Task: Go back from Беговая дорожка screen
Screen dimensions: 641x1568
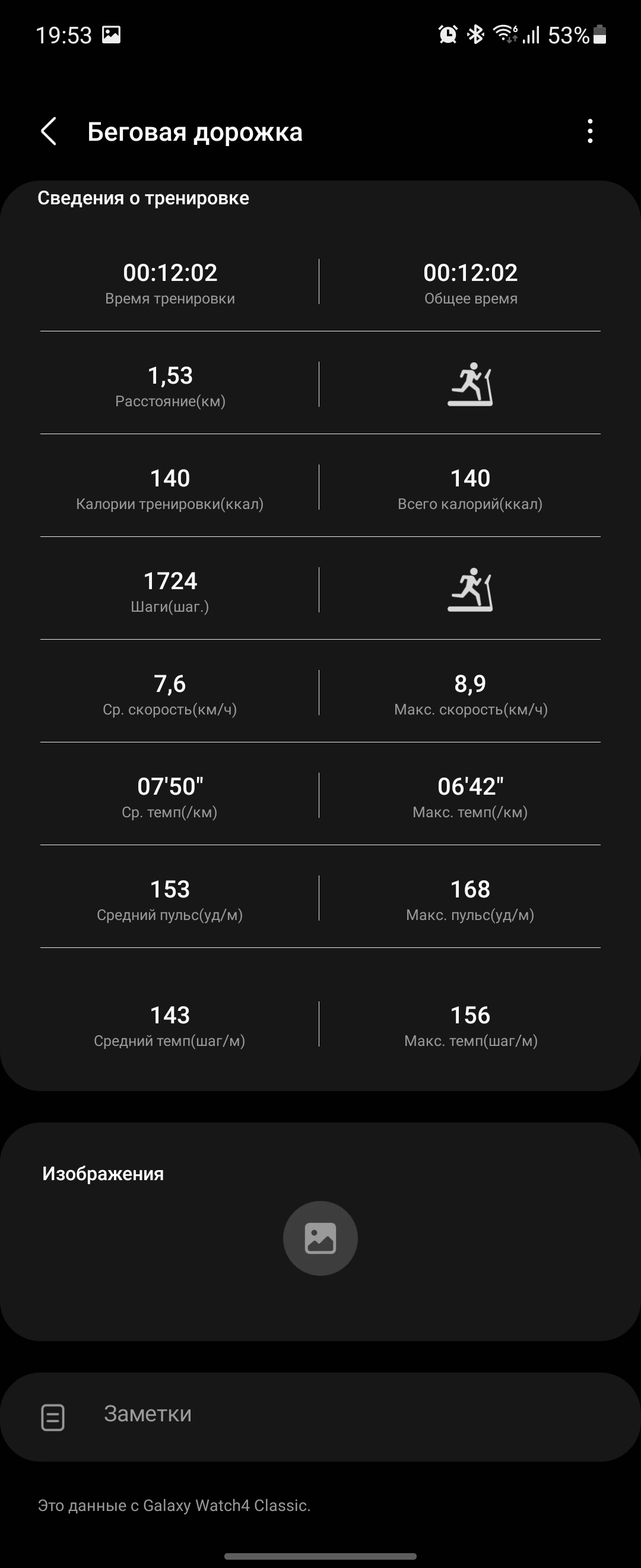Action: point(49,131)
